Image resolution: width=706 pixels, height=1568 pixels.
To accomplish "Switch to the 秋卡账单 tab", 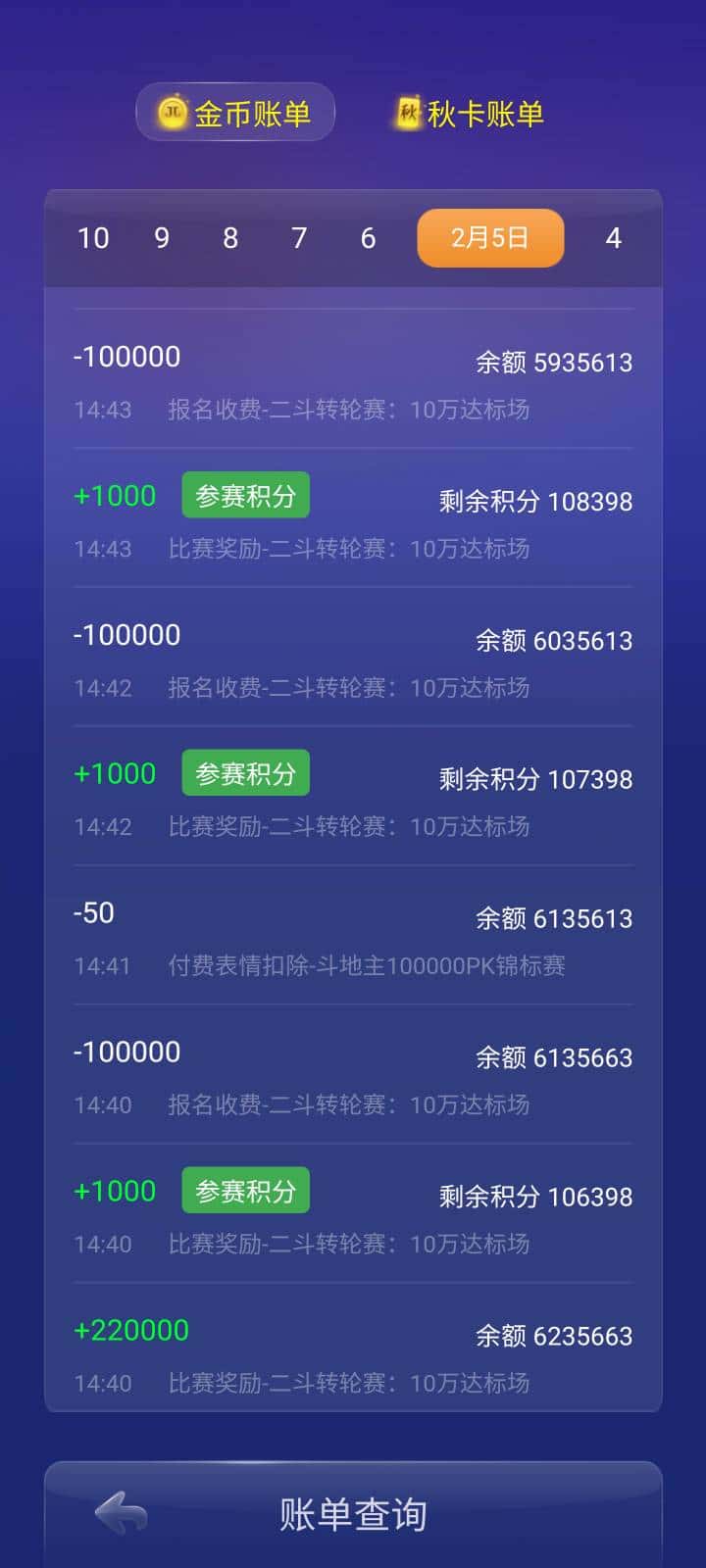I will [471, 112].
